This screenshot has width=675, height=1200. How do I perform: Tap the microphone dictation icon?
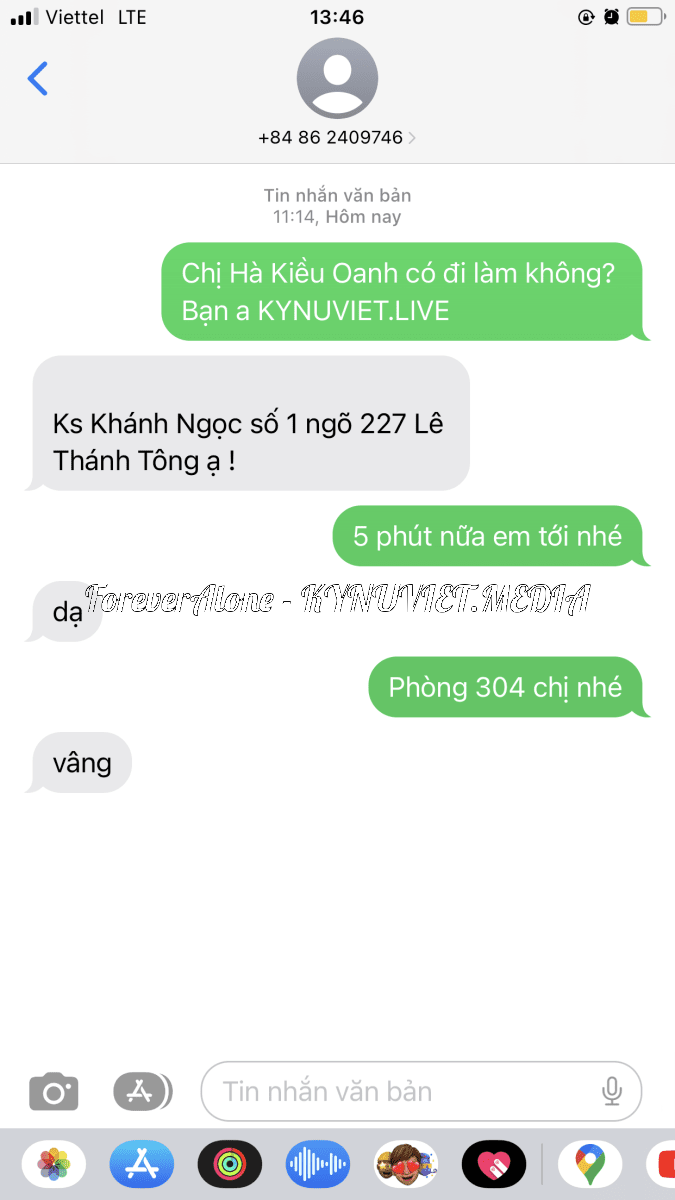pos(612,1091)
